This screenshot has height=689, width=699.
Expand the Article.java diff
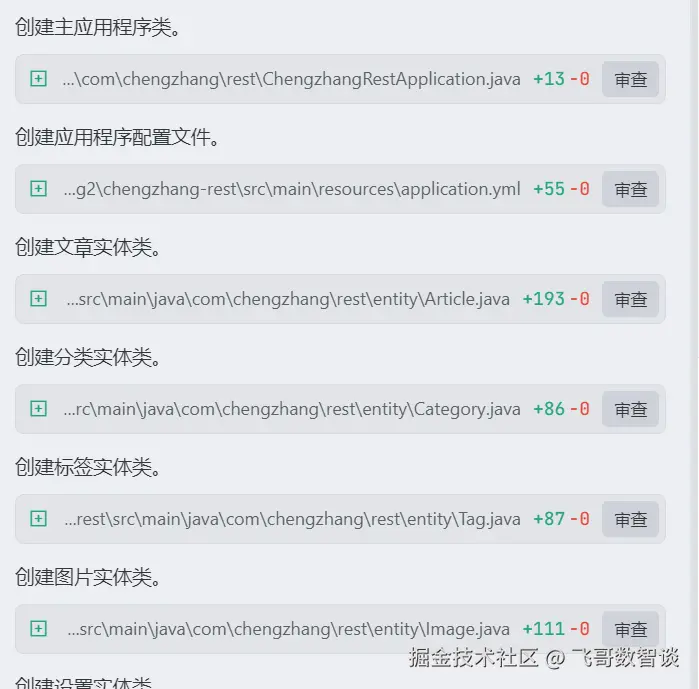click(x=38, y=299)
